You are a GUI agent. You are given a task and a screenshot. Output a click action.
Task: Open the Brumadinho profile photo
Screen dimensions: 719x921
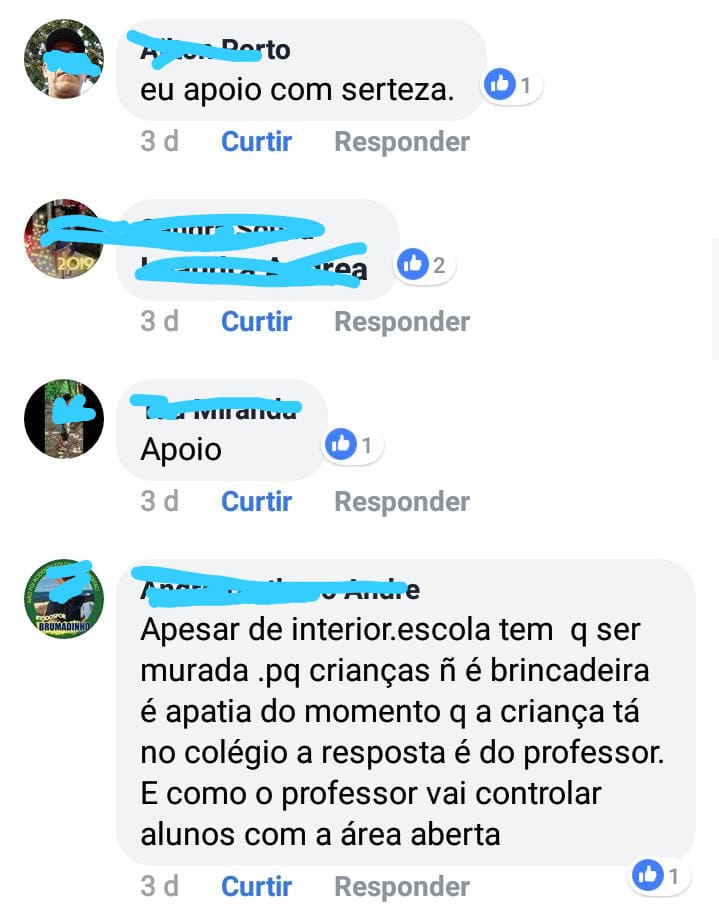coord(64,599)
